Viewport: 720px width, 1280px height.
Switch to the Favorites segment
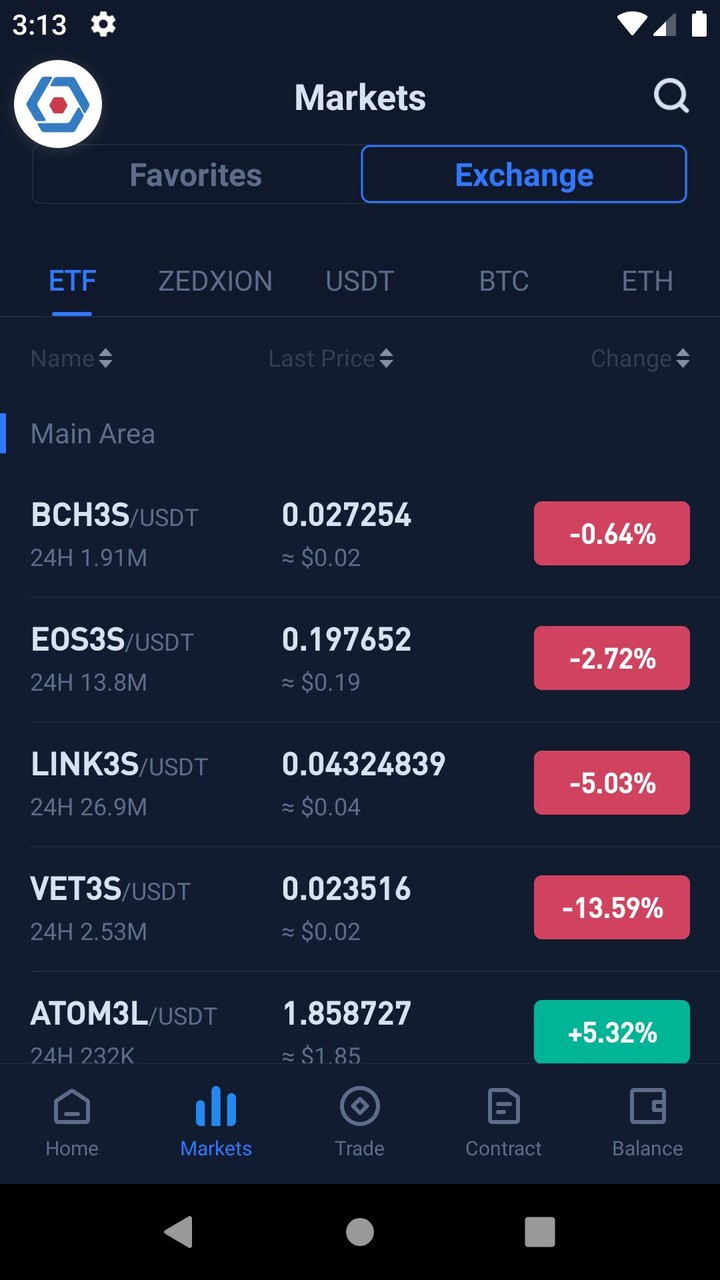196,175
